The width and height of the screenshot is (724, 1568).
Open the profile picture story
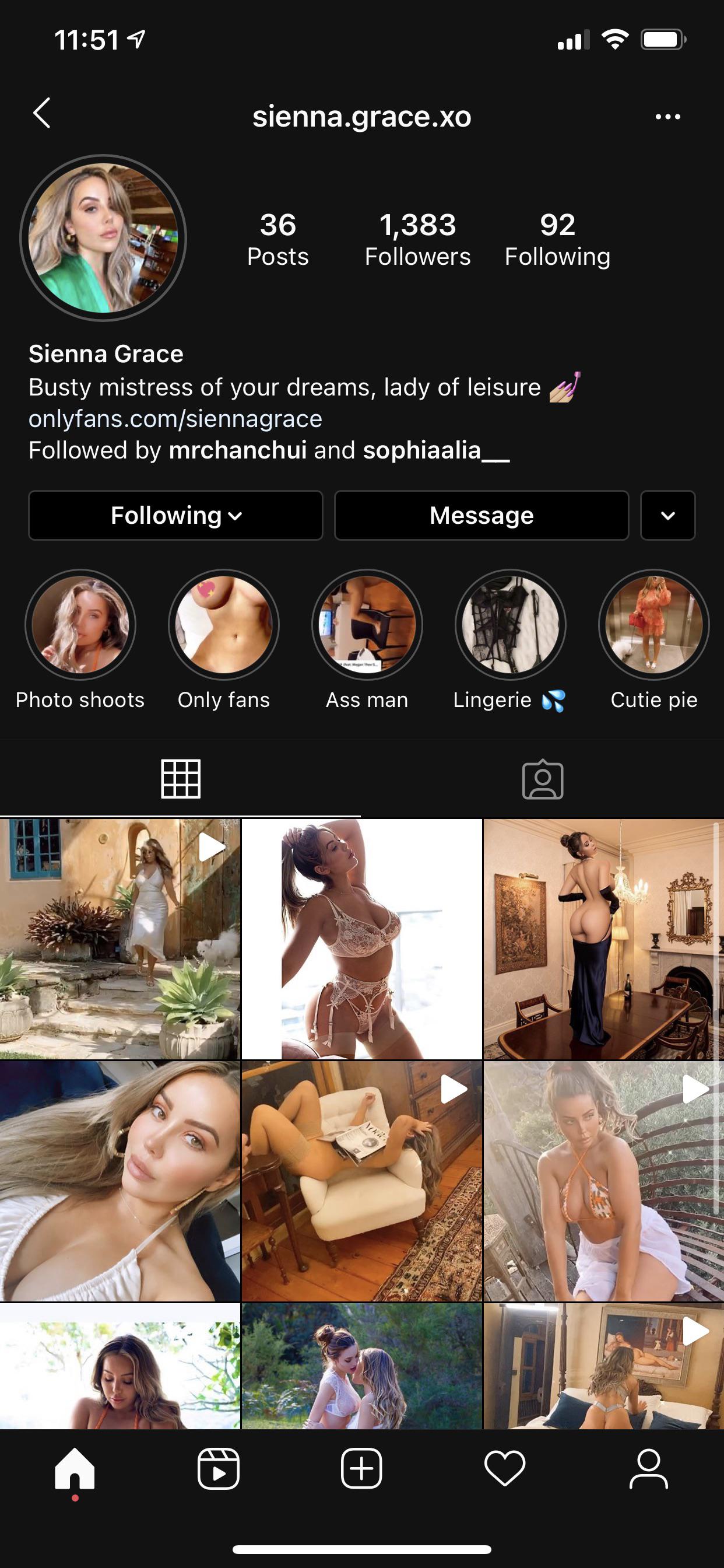pos(103,238)
